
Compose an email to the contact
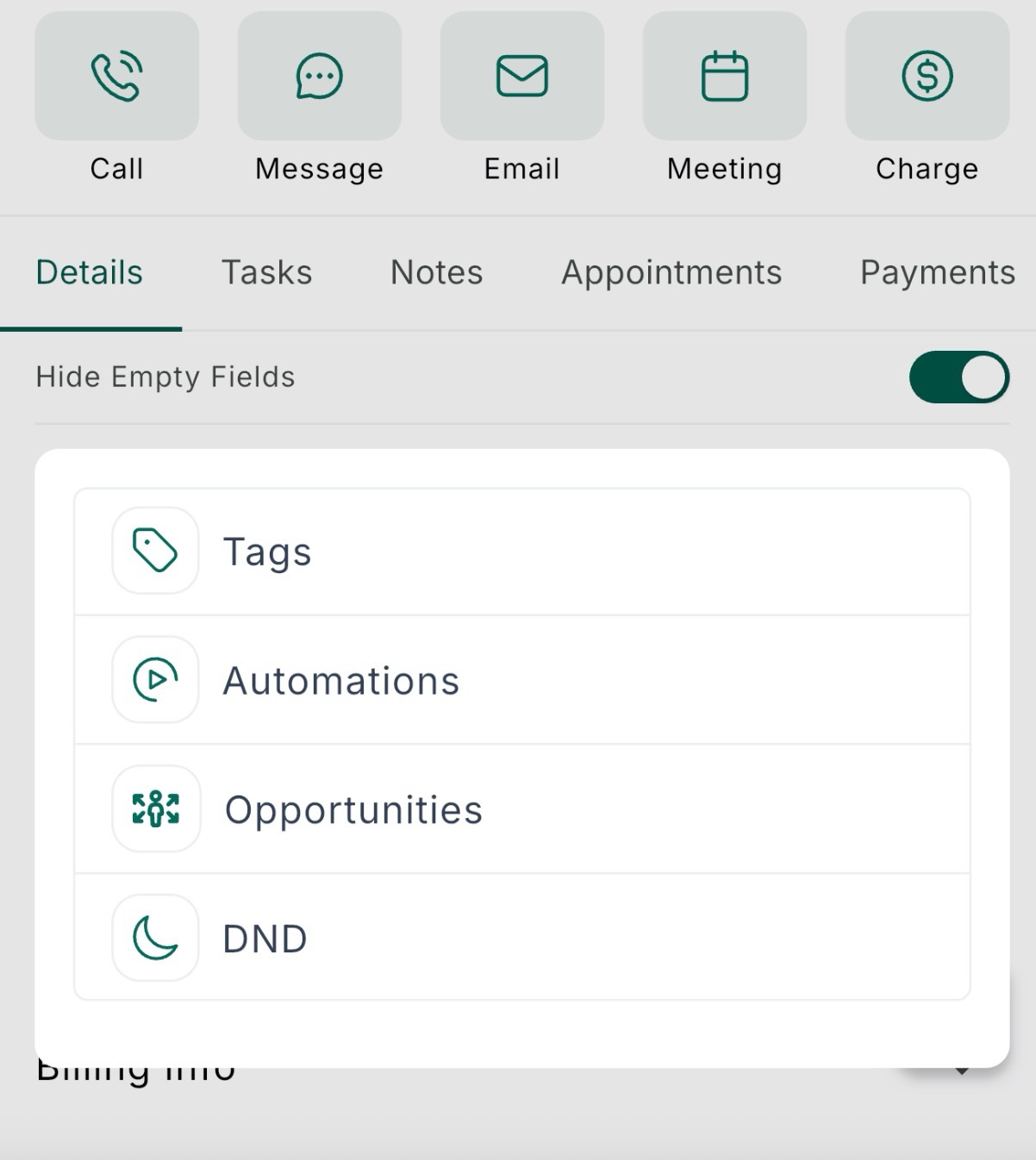[521, 77]
